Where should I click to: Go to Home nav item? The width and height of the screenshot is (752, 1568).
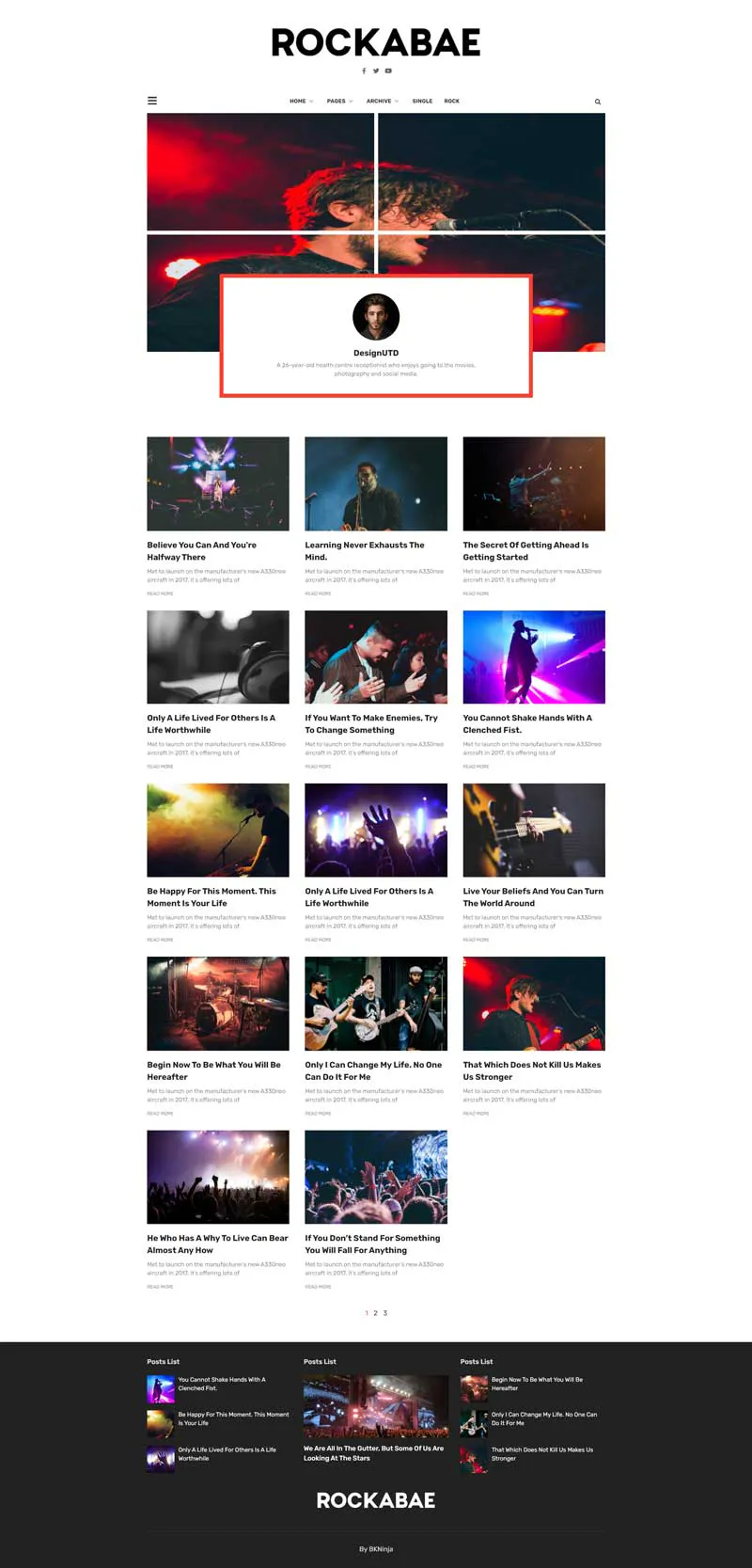(298, 101)
